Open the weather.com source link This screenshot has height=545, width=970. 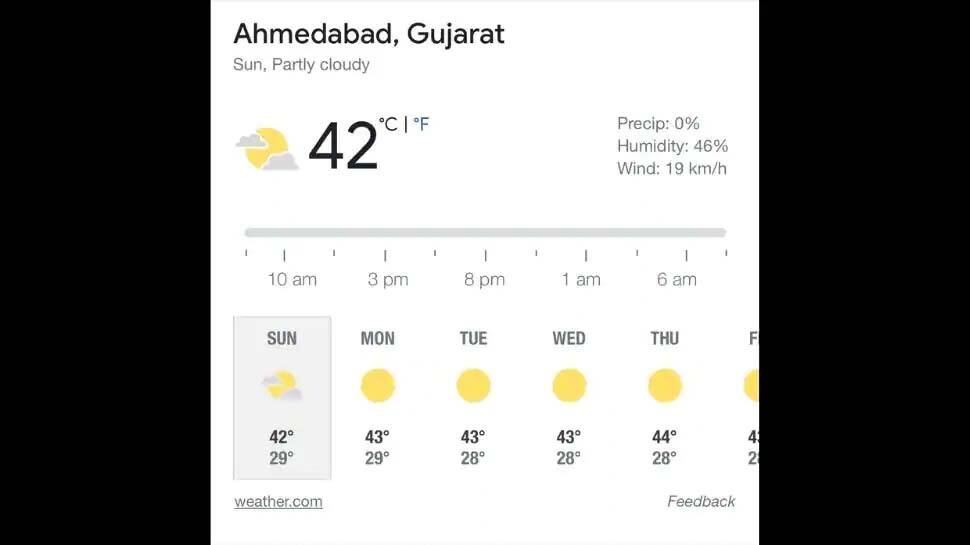(x=278, y=502)
